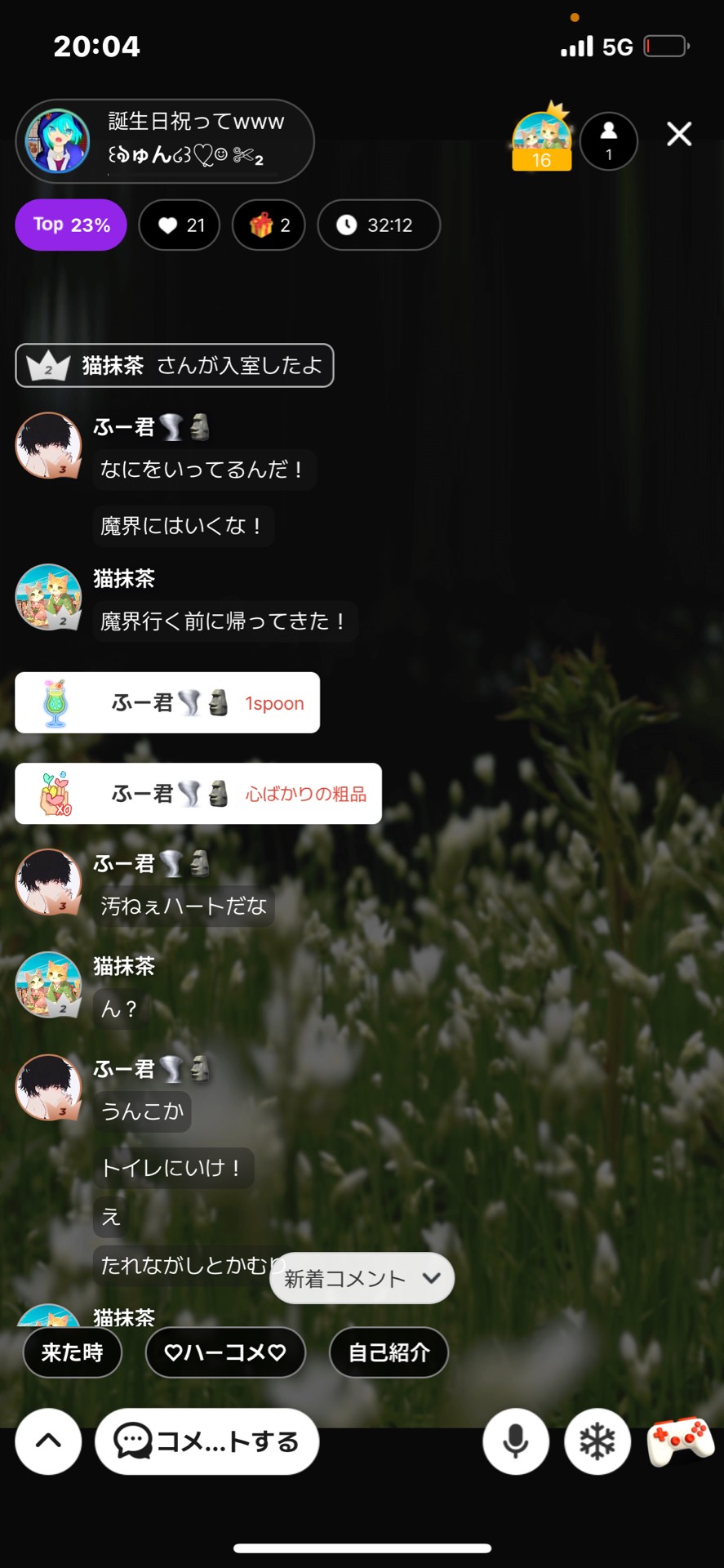This screenshot has width=724, height=1568.
Task: Open the streamer profile avatar
Action: 56,141
